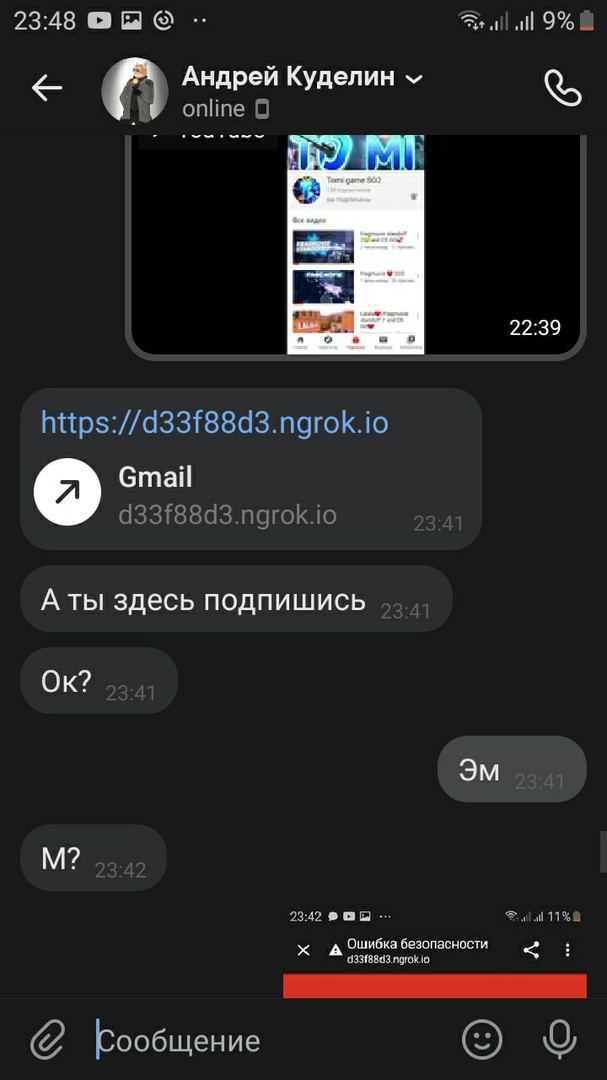
Task: Open the emoji and sticker picker
Action: [x=482, y=1041]
